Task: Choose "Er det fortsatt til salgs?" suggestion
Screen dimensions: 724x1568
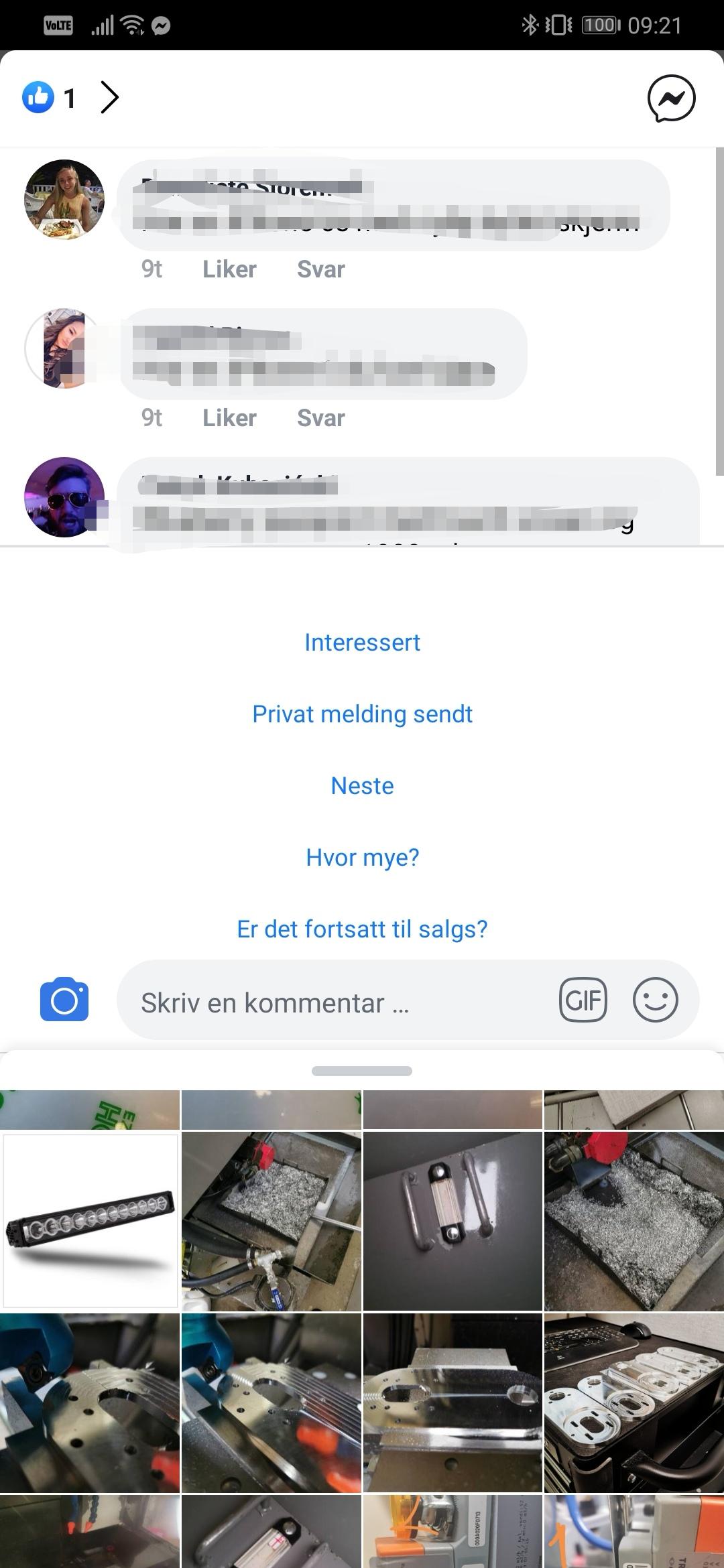Action: (362, 929)
